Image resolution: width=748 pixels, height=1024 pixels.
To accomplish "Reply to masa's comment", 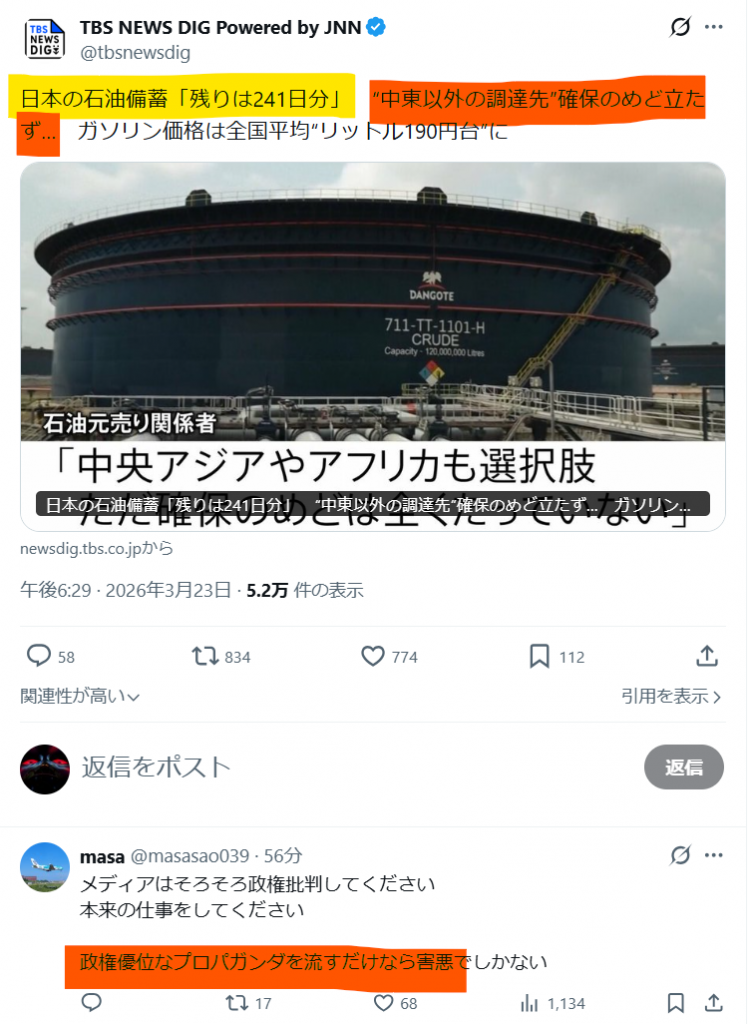I will (91, 1002).
